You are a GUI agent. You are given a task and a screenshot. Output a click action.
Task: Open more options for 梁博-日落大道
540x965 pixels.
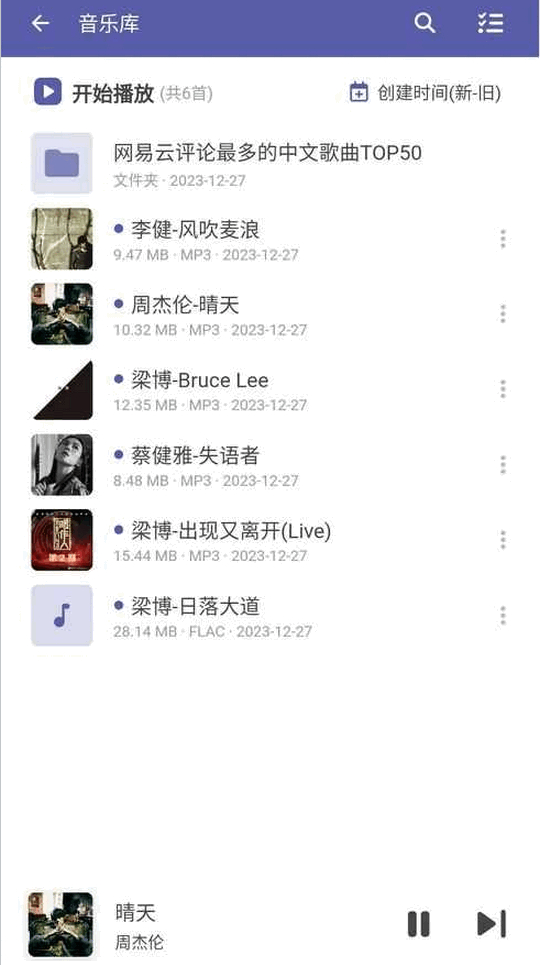pos(503,615)
